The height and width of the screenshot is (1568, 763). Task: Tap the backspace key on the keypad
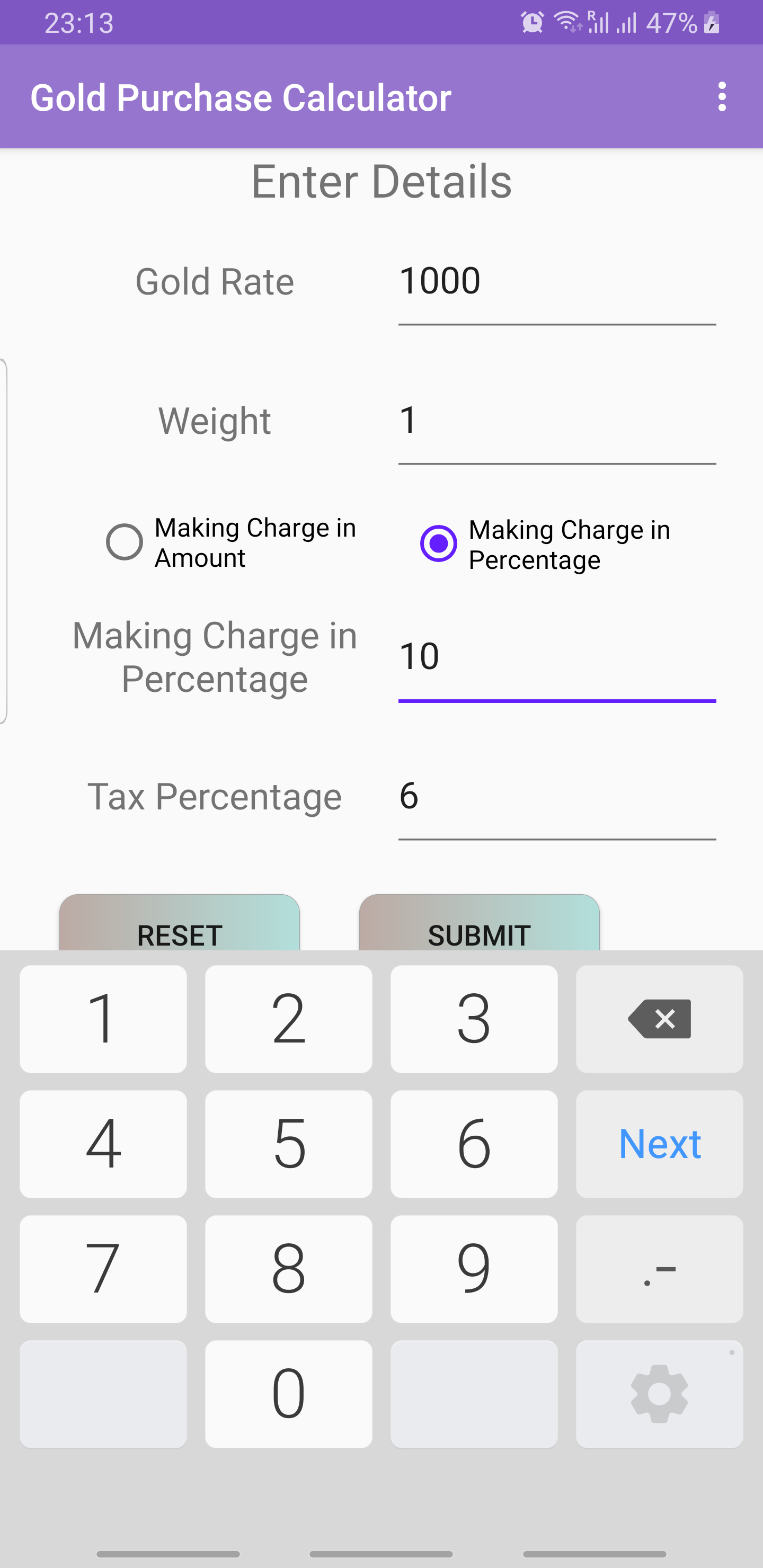(x=660, y=1019)
